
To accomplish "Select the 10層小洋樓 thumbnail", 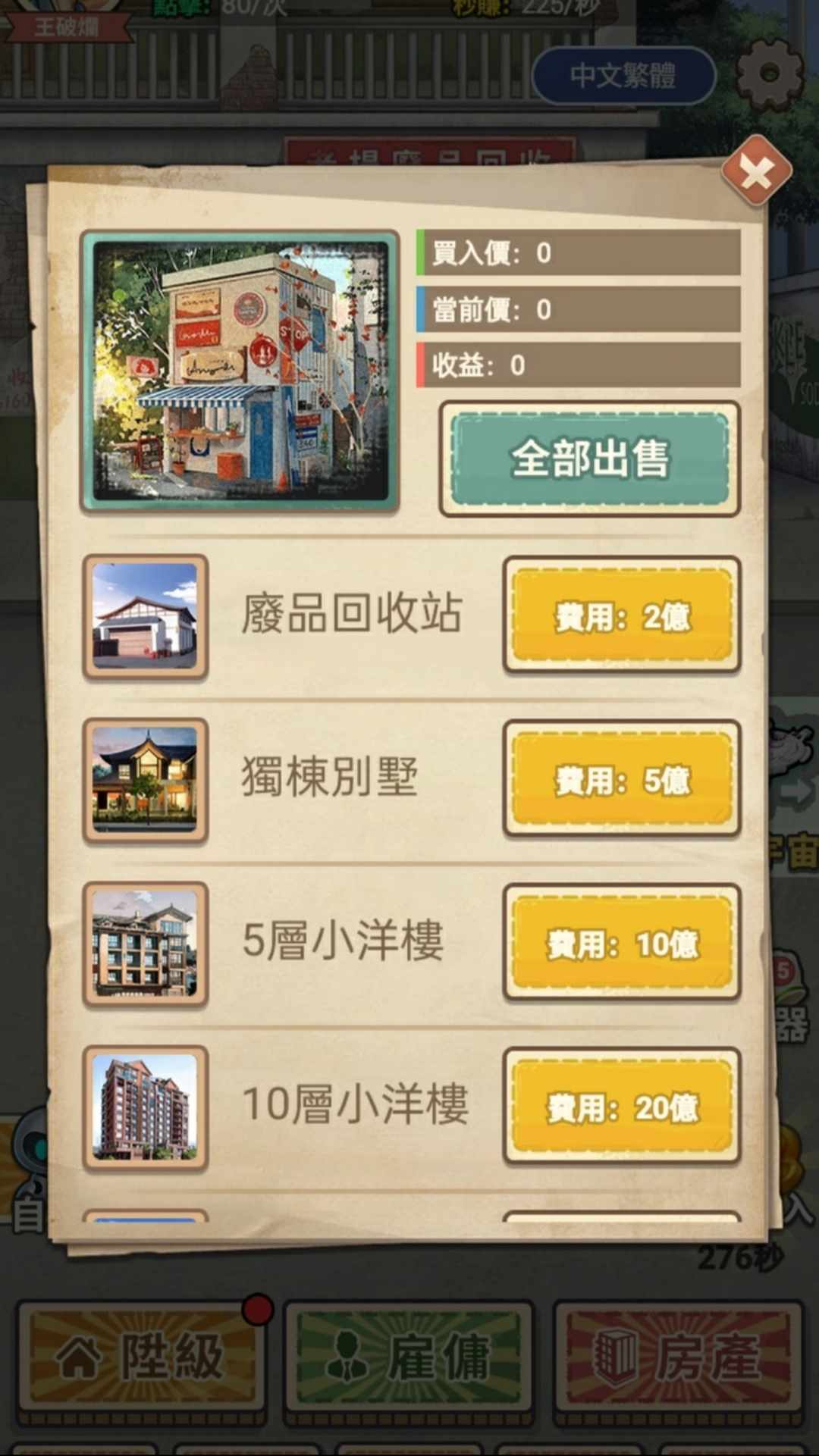I will [x=145, y=1107].
